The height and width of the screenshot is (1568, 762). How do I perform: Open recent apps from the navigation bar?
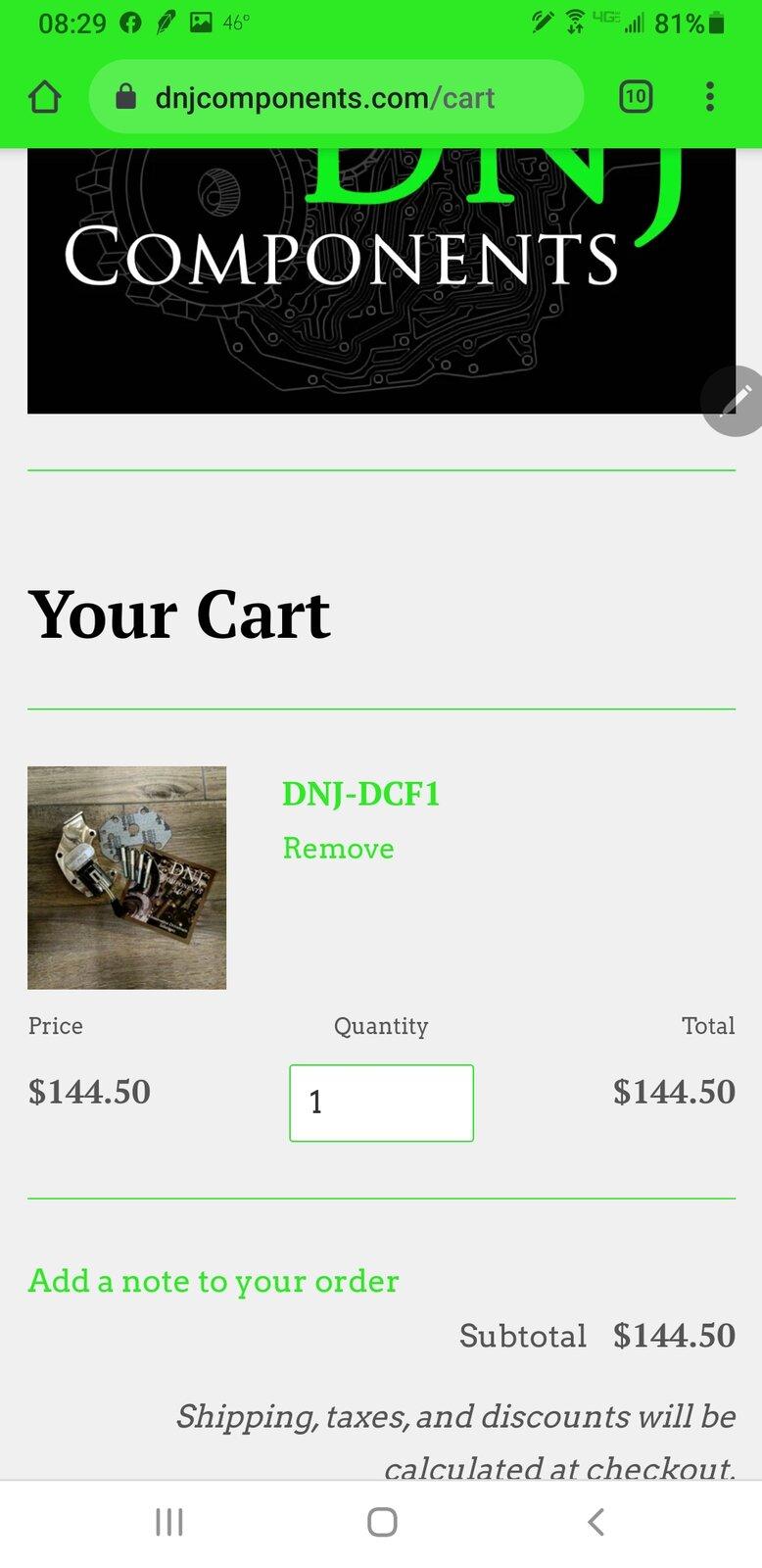coord(169,1522)
